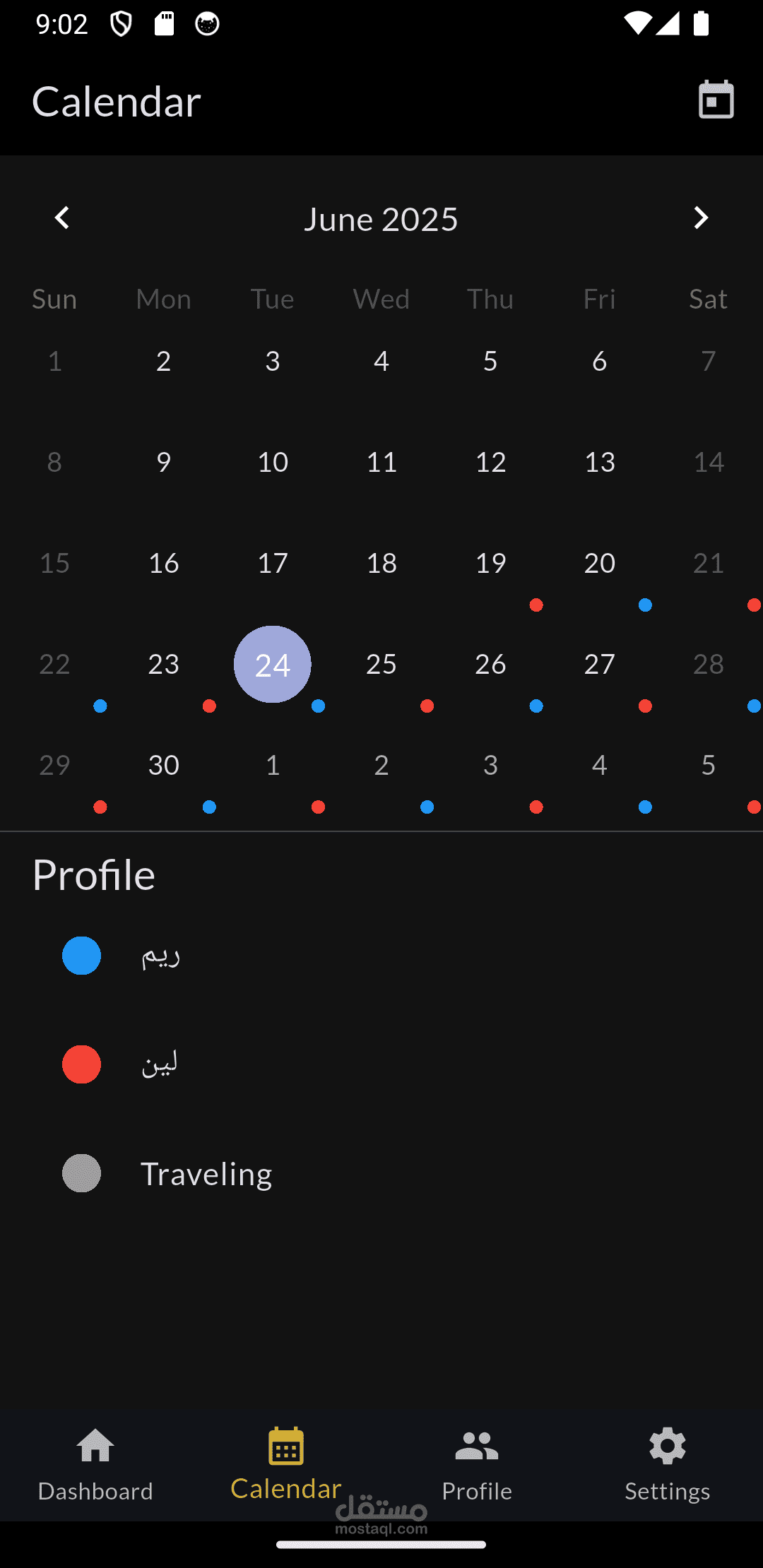Tap the today calendar icon in app bar

[x=716, y=100]
